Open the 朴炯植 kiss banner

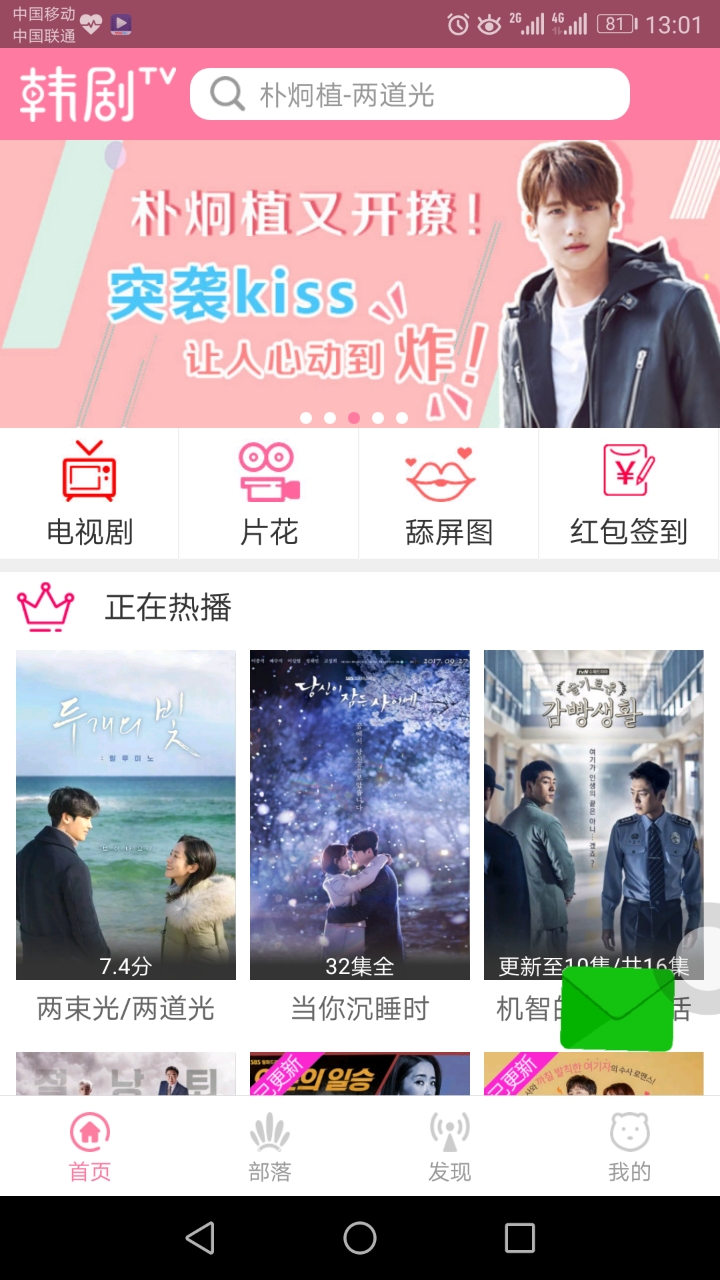click(x=360, y=280)
